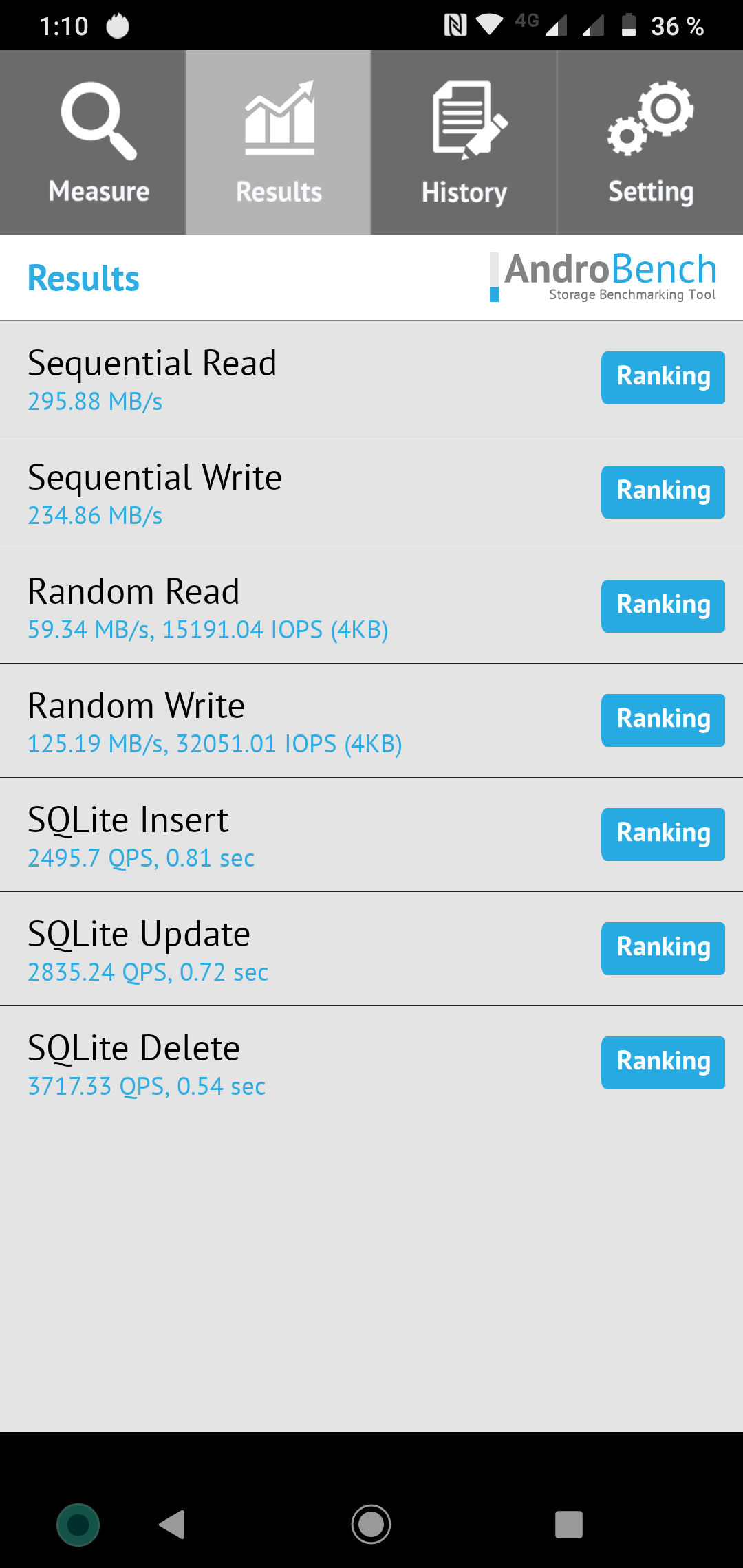
Task: Open Sequential Write ranking
Action: [663, 492]
